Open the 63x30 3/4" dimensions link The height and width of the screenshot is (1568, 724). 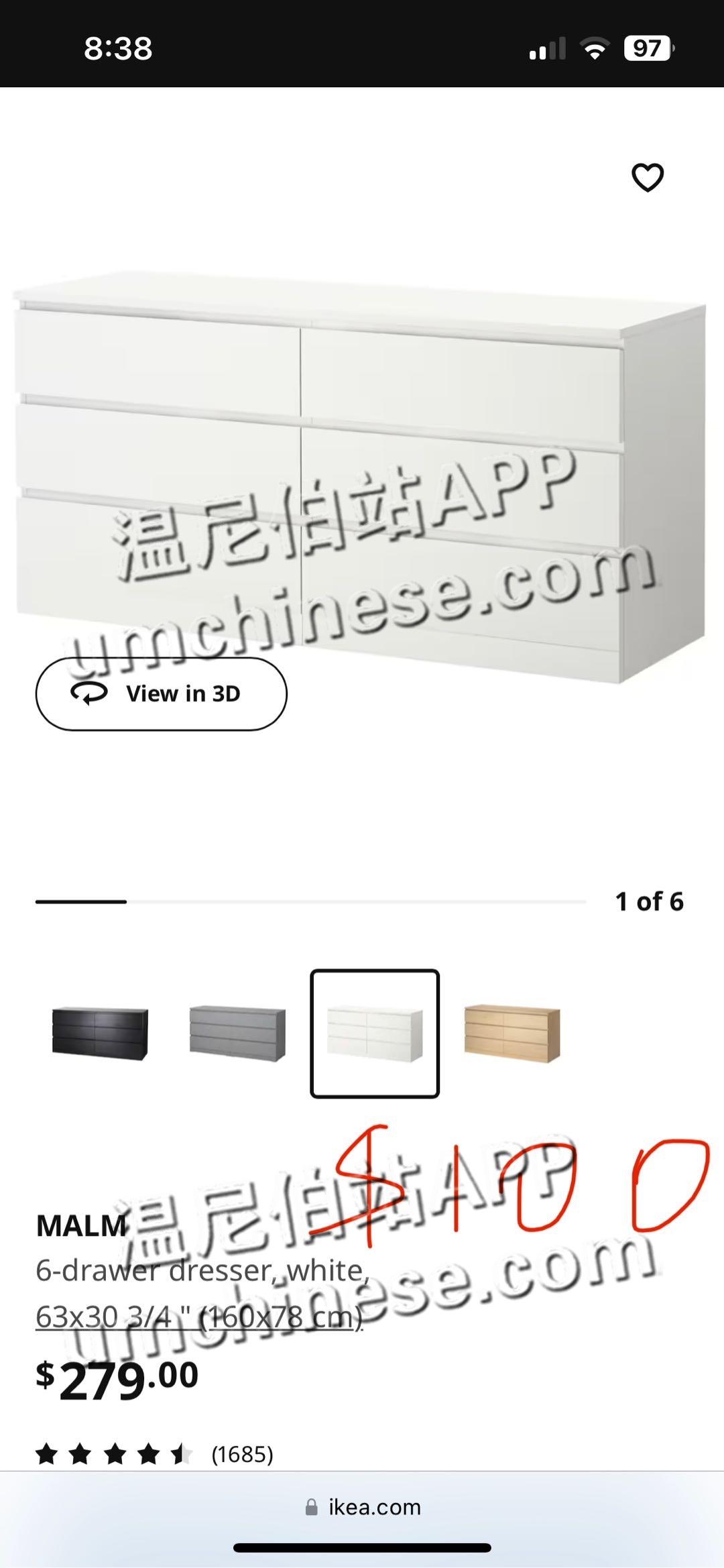click(199, 1317)
